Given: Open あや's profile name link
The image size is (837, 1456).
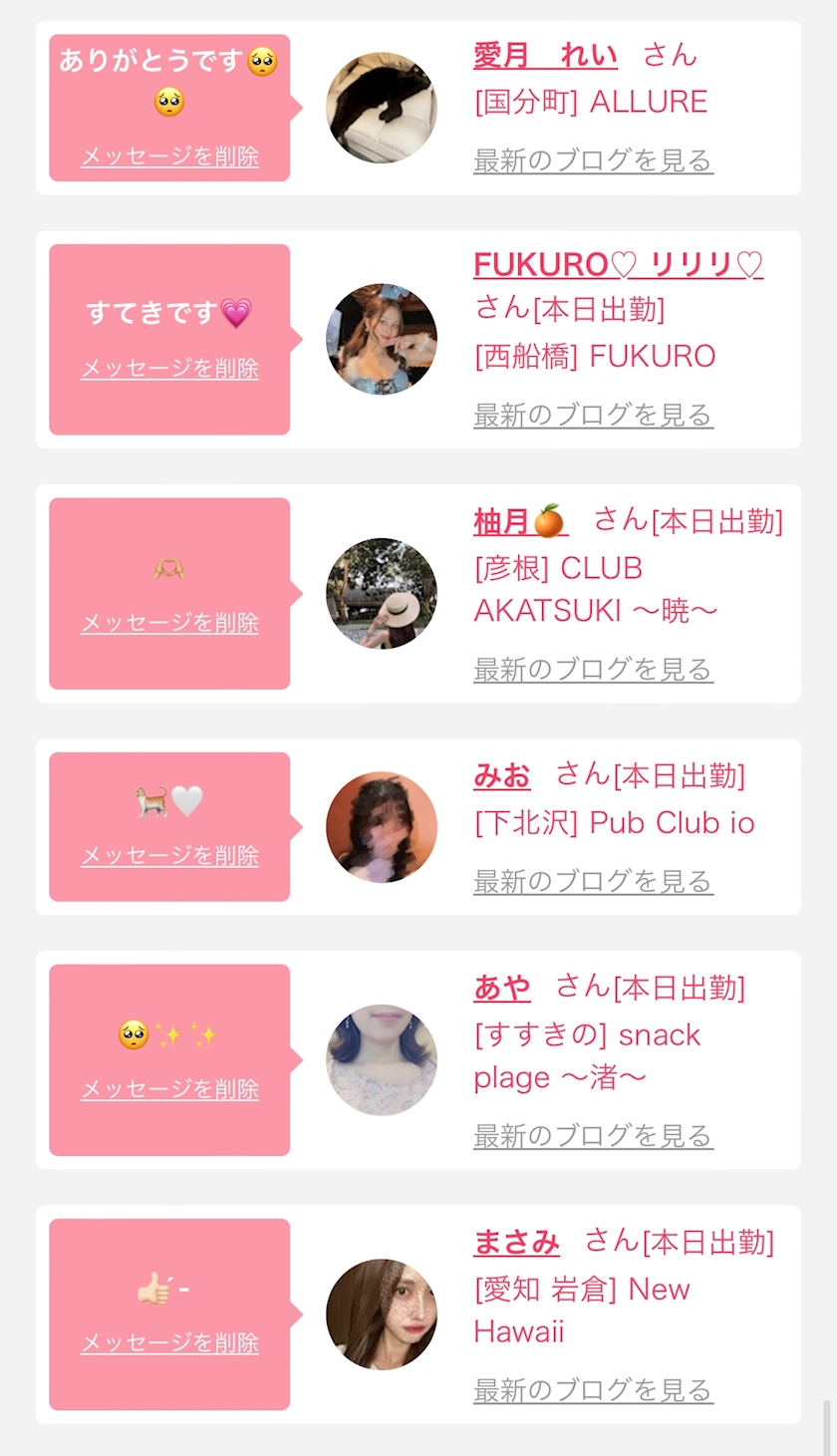Looking at the screenshot, I should [502, 987].
